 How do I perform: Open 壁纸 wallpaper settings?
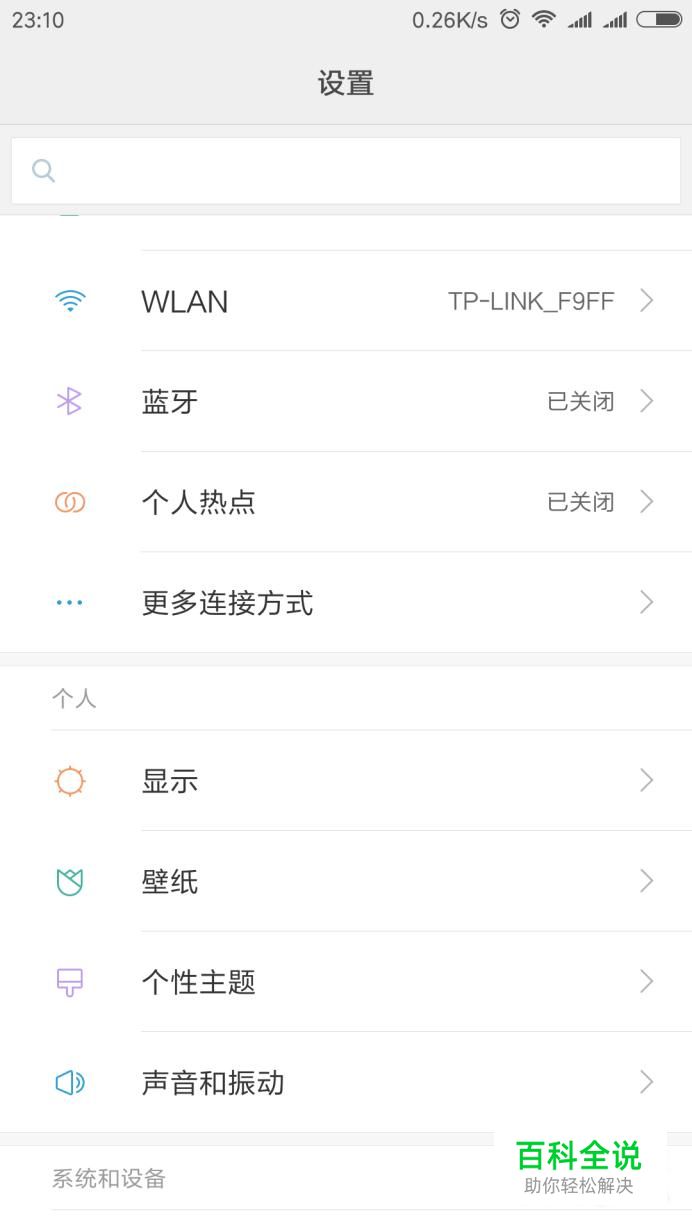(346, 881)
